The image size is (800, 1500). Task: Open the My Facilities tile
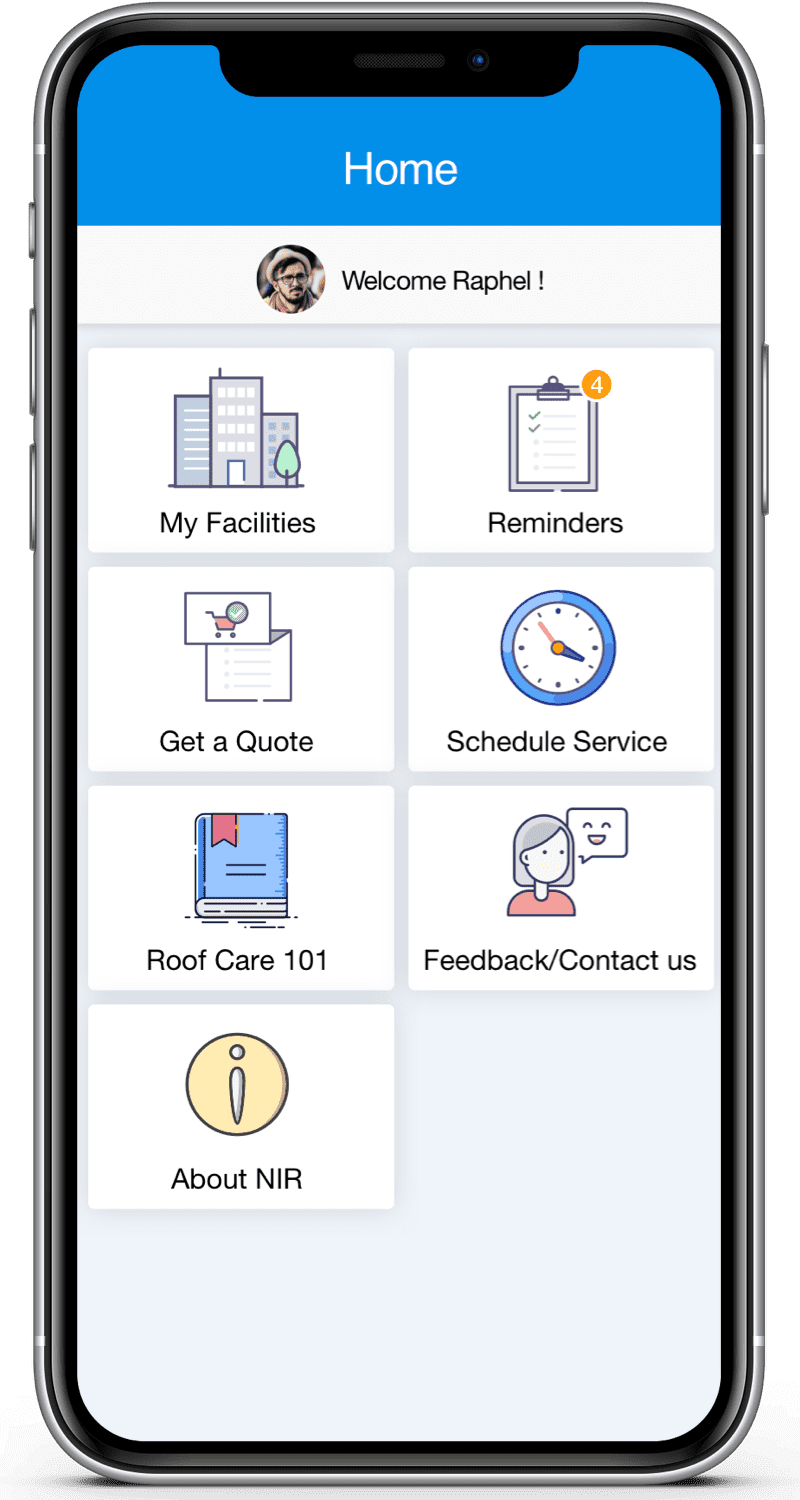click(240, 450)
